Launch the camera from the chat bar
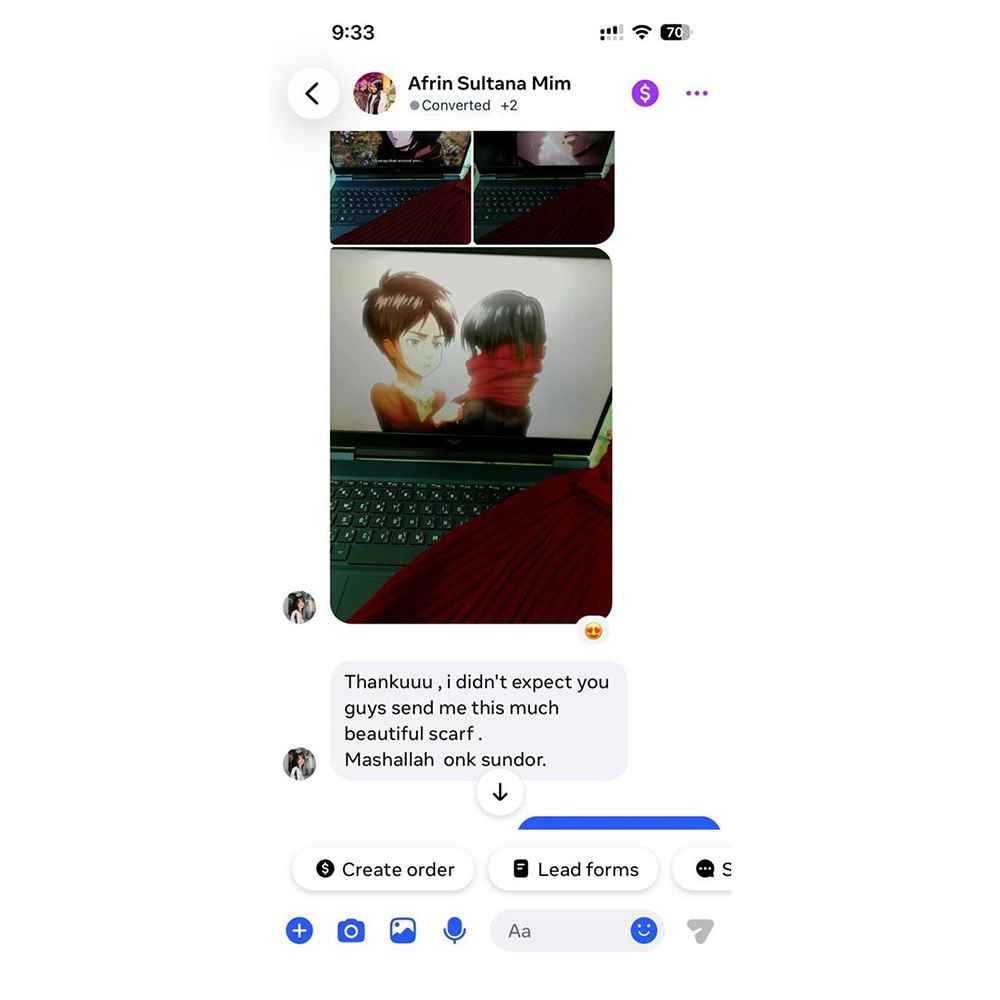 (351, 931)
